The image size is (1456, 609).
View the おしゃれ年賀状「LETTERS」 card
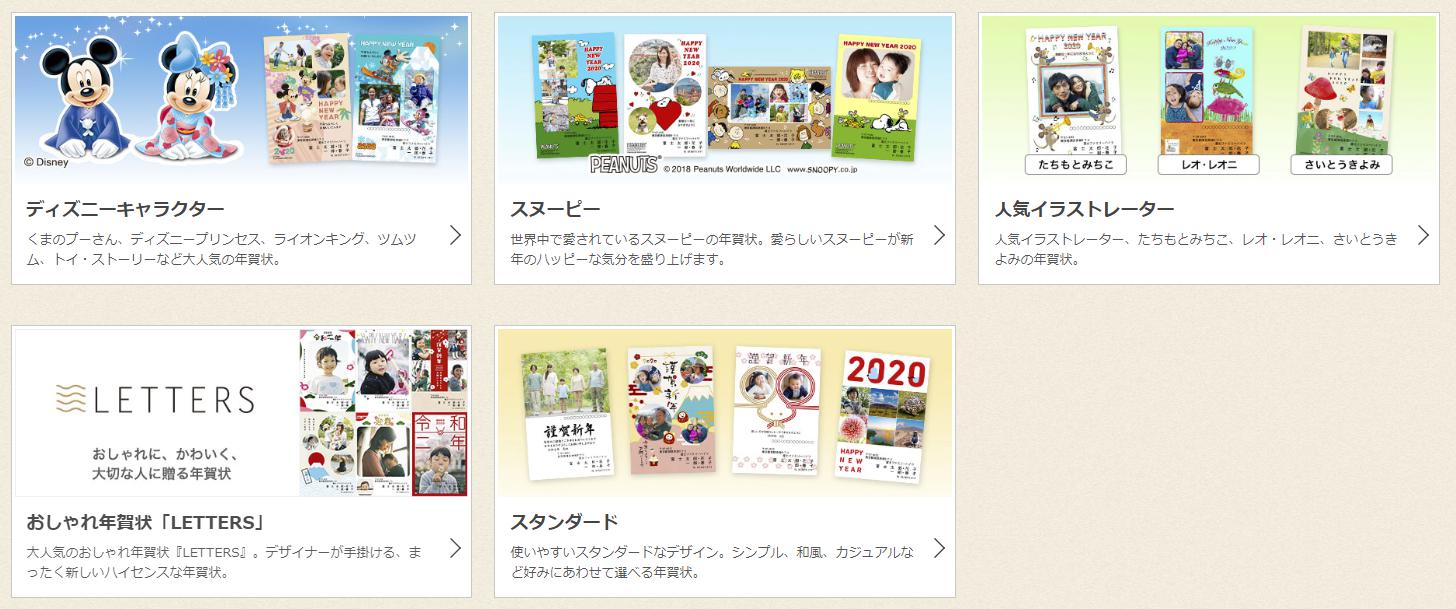click(x=241, y=461)
